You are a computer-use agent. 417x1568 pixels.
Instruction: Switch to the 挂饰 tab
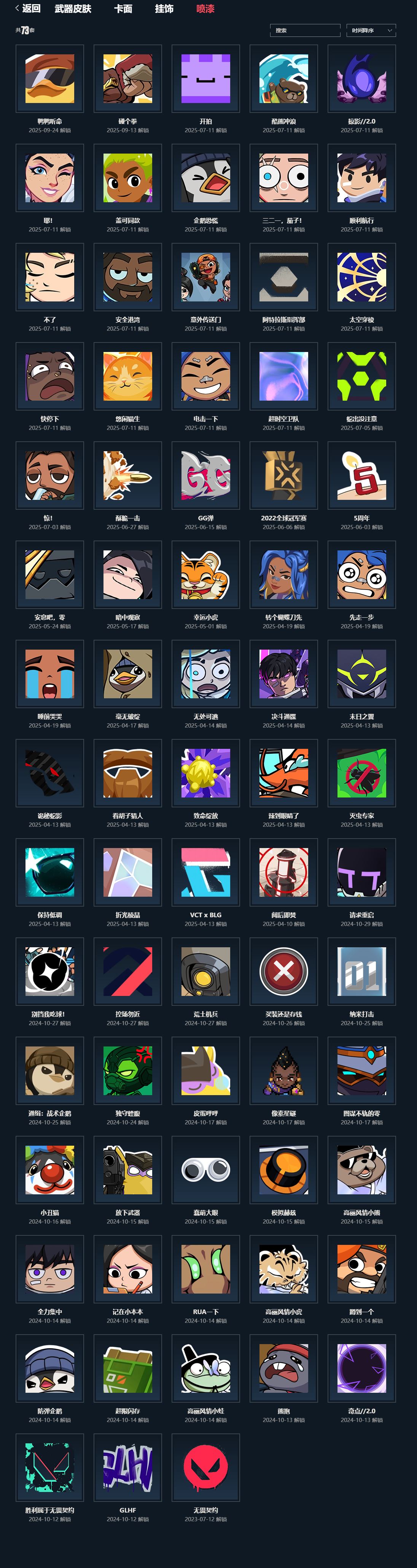[x=164, y=8]
